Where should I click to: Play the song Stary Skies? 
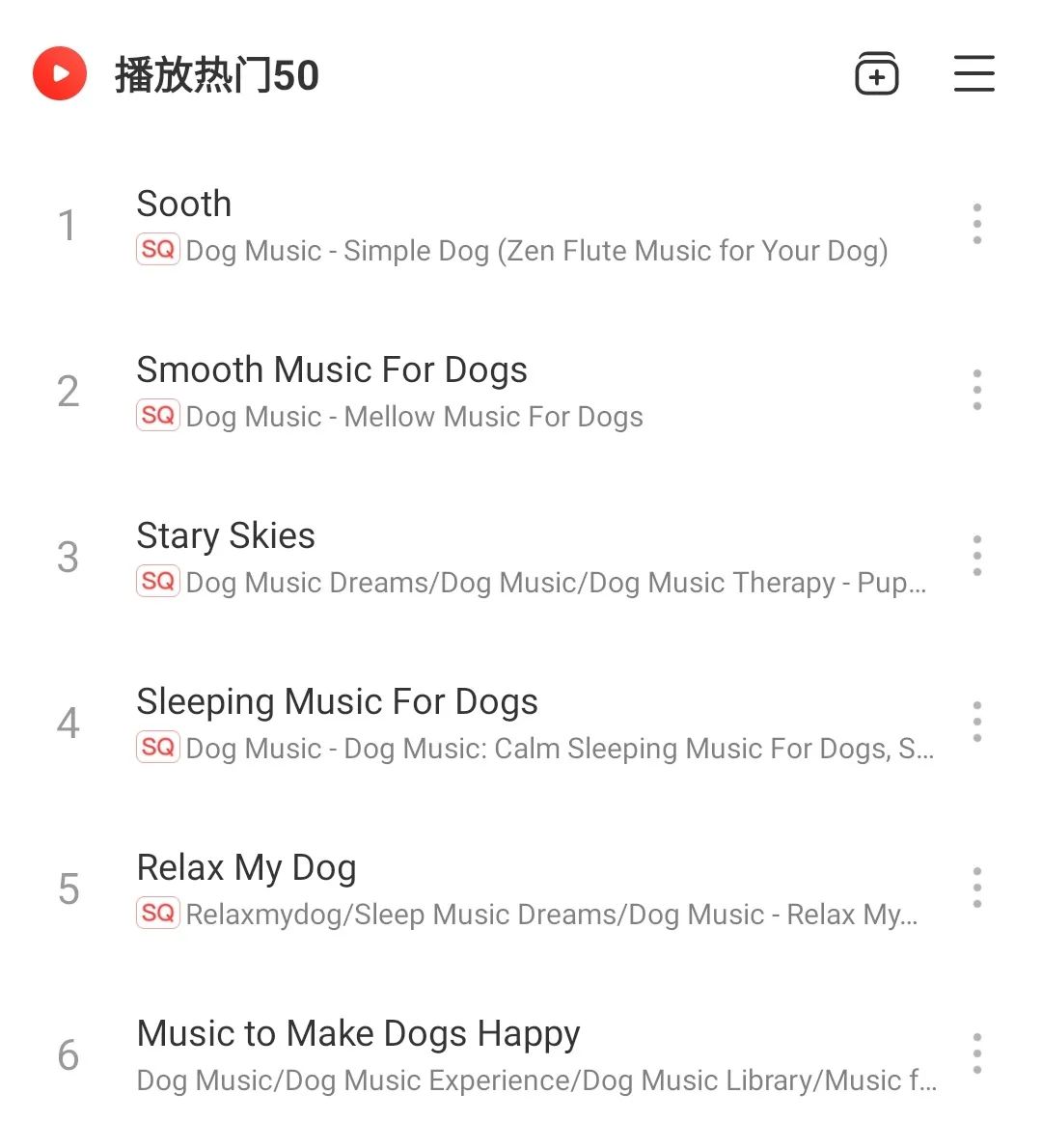tap(482, 556)
